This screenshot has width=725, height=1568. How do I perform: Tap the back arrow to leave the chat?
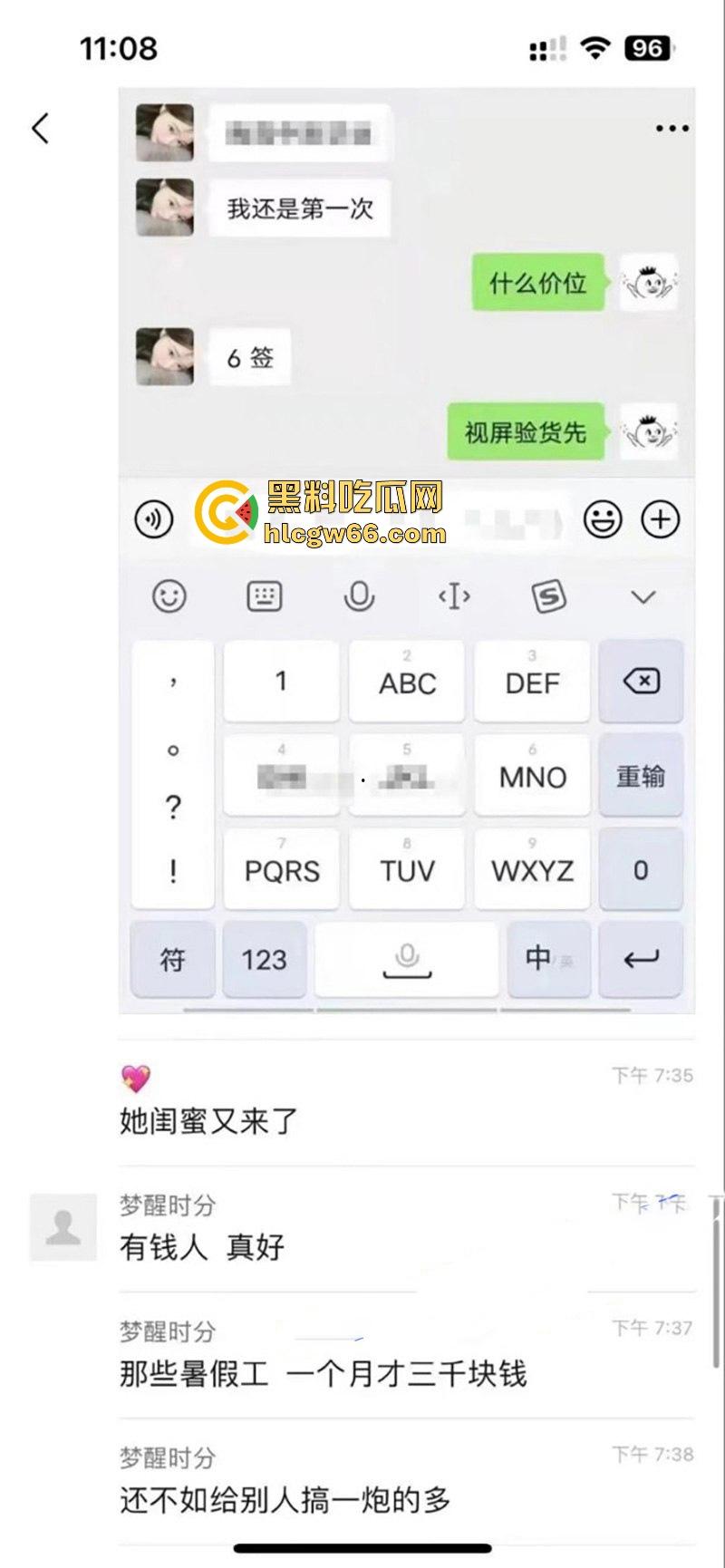click(x=38, y=128)
